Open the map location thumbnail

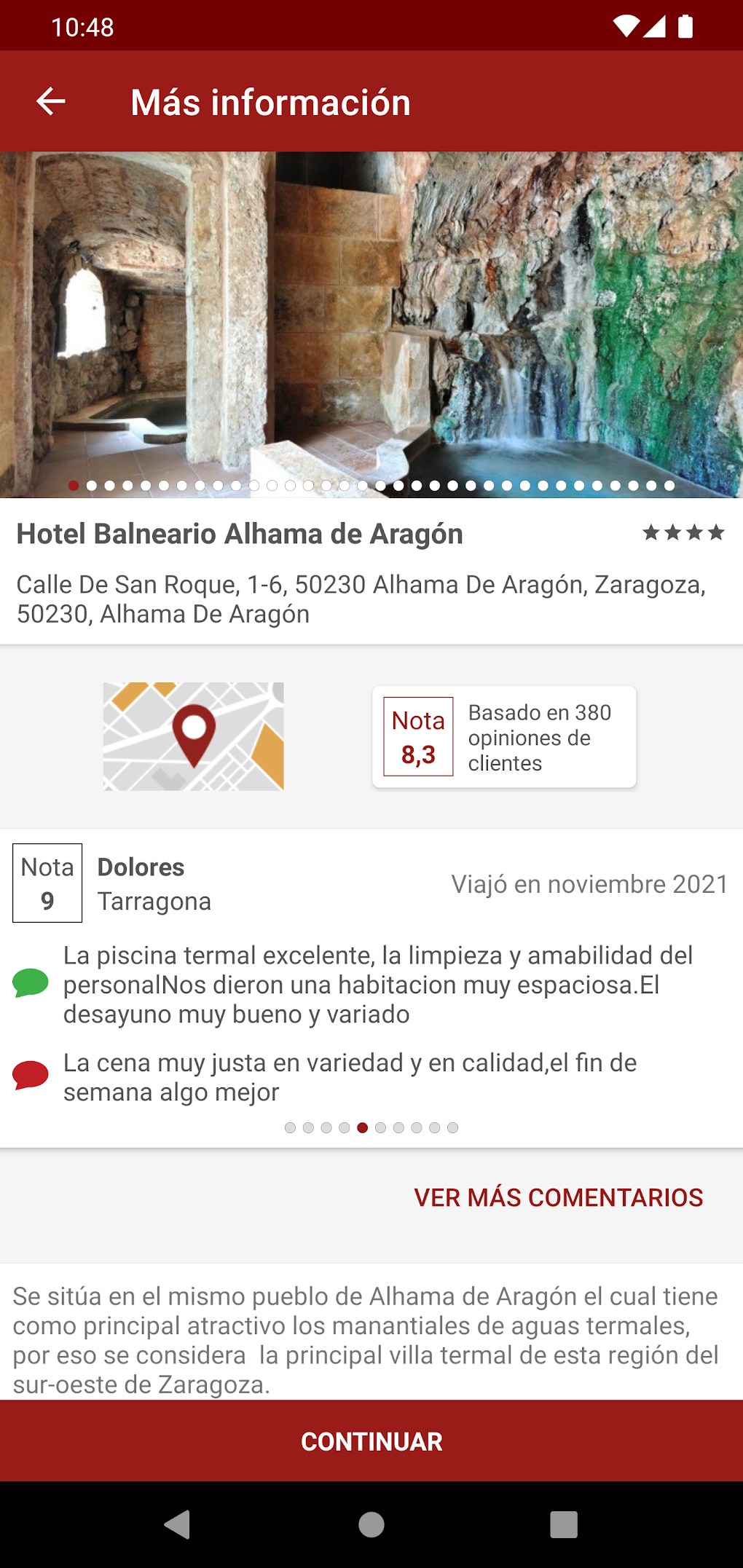point(193,736)
